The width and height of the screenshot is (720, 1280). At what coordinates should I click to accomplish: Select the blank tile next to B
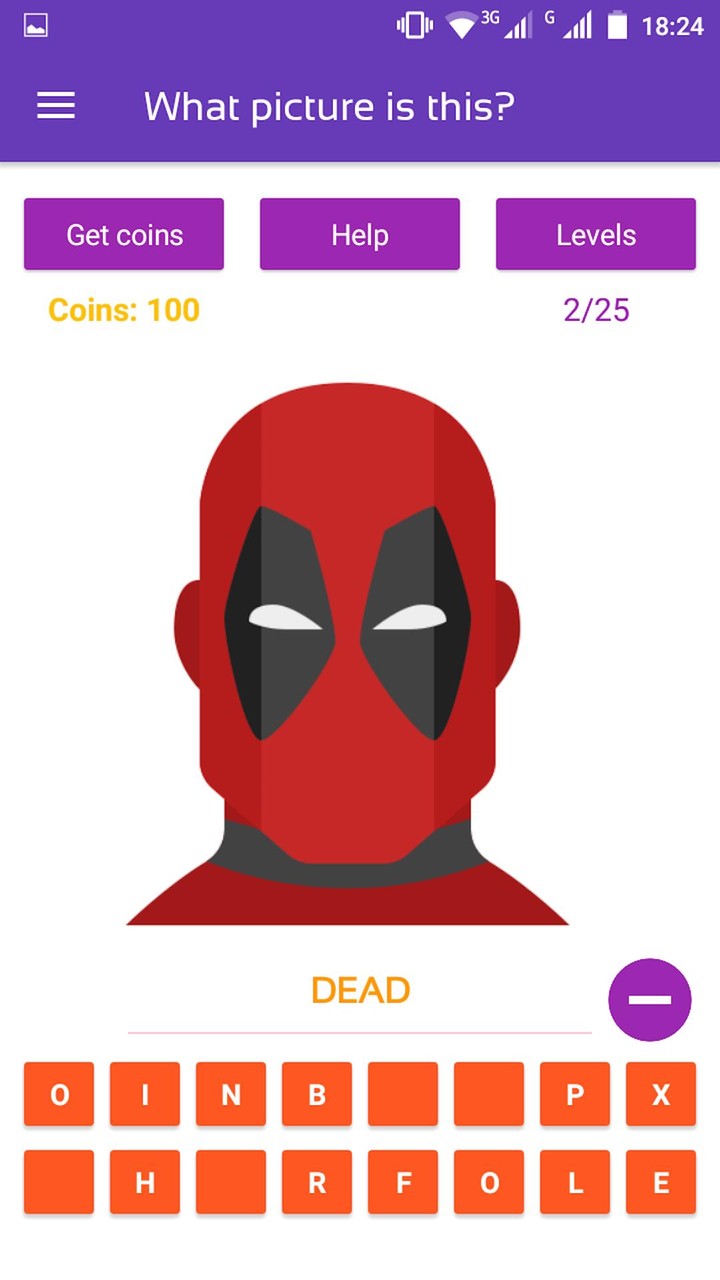point(402,1094)
